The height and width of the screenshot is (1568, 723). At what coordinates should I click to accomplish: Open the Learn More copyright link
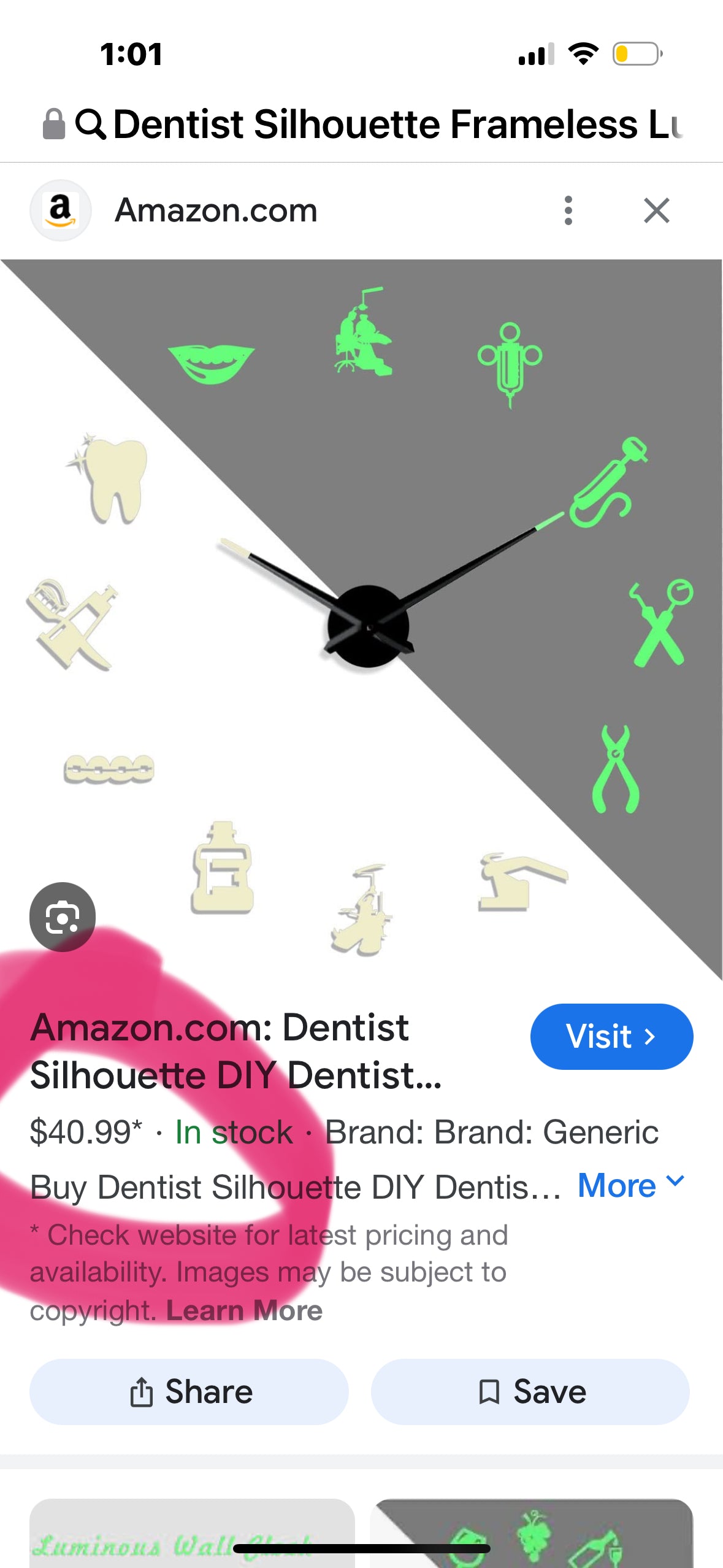[244, 1310]
